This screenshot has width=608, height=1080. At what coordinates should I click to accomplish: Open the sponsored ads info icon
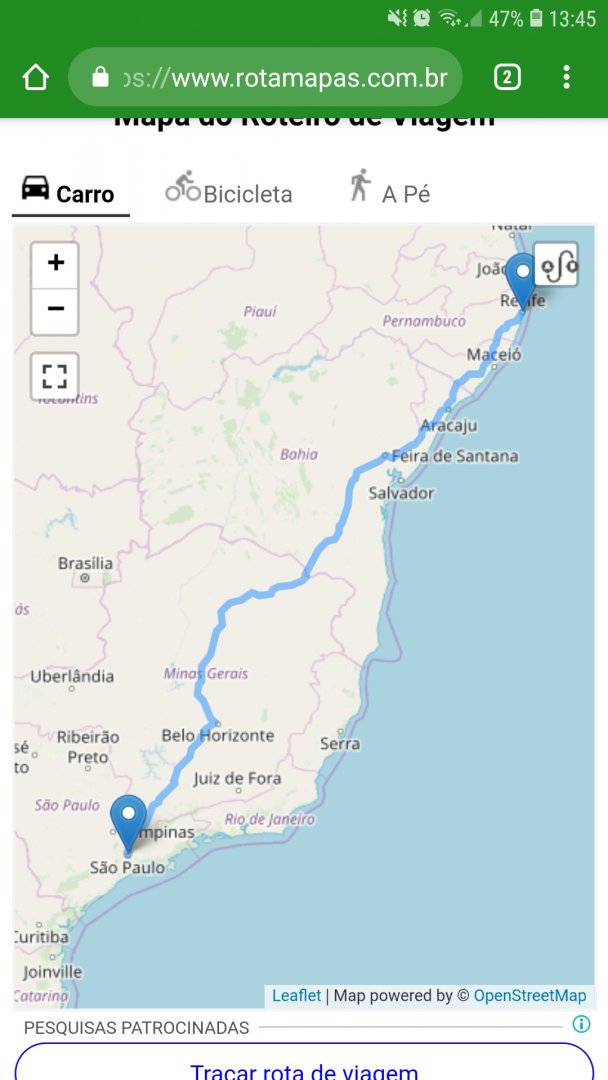point(581,1024)
